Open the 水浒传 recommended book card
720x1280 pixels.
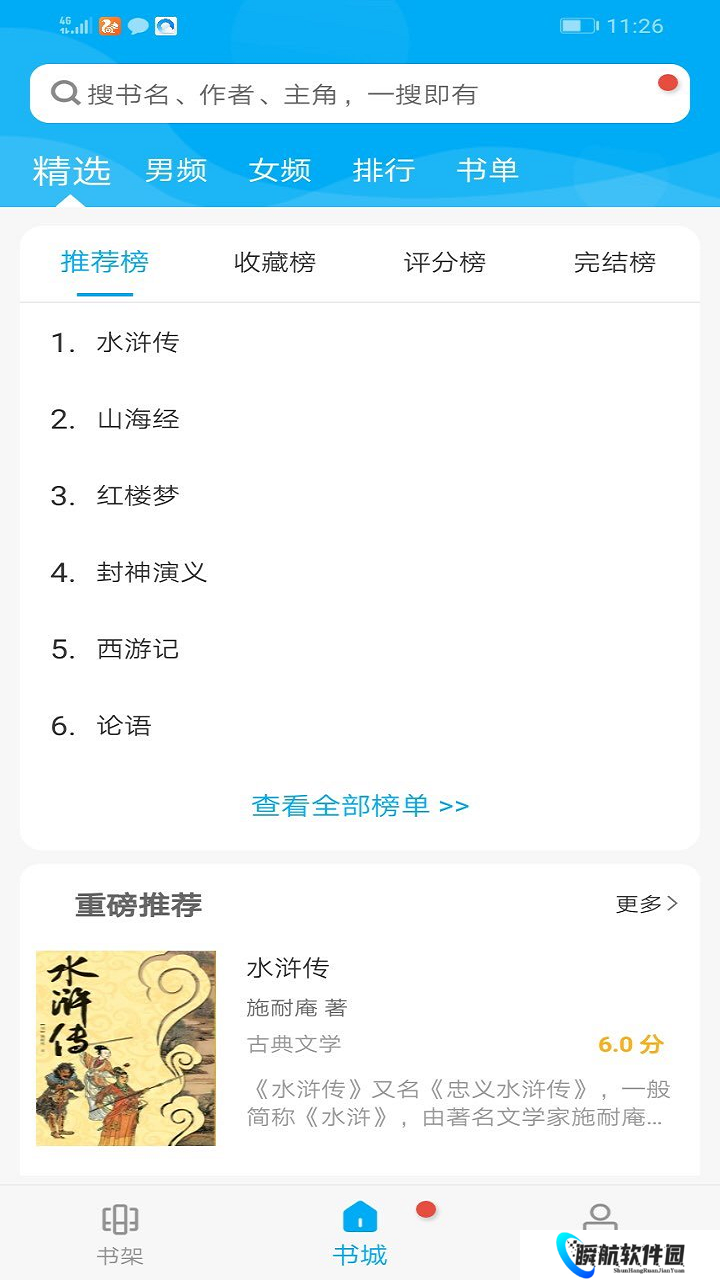360,1047
